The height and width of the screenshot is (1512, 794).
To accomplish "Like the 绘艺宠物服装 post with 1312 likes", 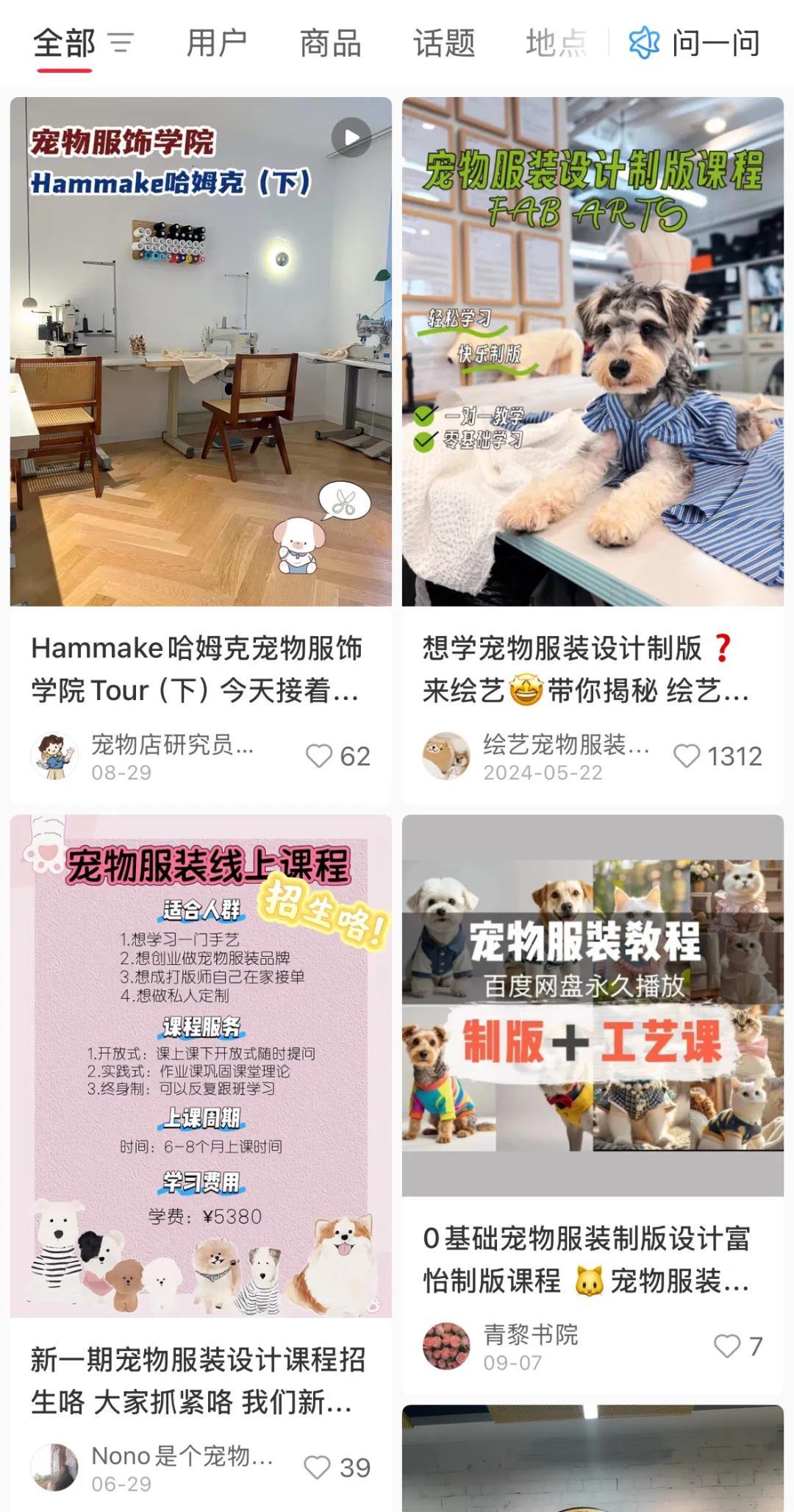I will [687, 756].
